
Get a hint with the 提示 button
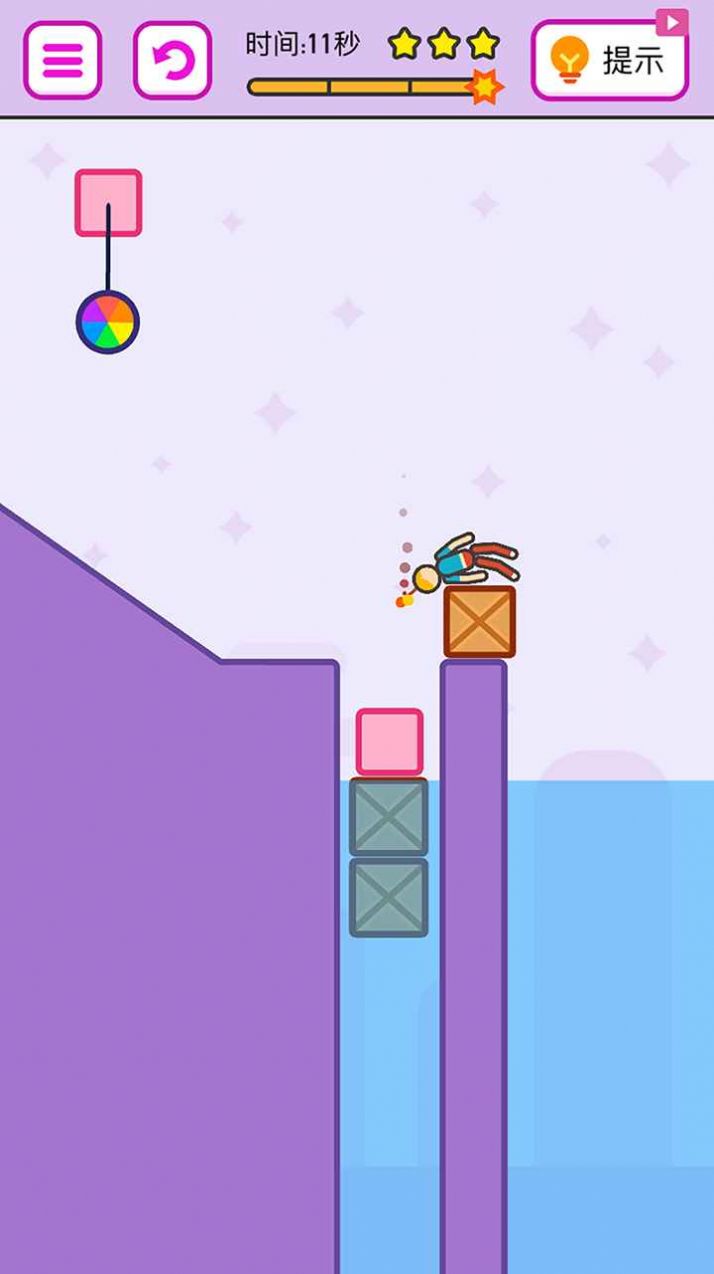click(609, 61)
